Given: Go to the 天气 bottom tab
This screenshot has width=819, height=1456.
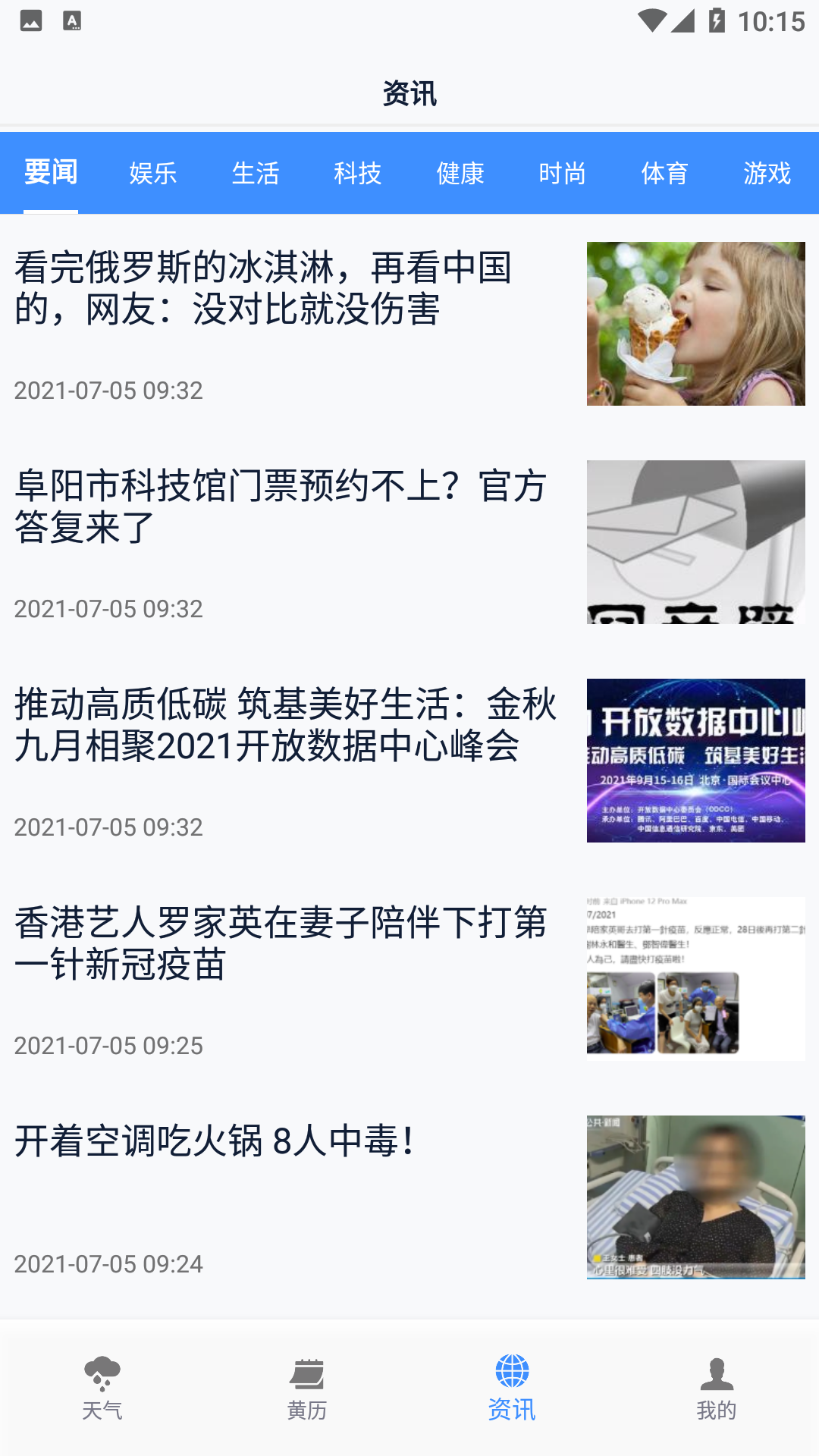Looking at the screenshot, I should pos(102,1389).
